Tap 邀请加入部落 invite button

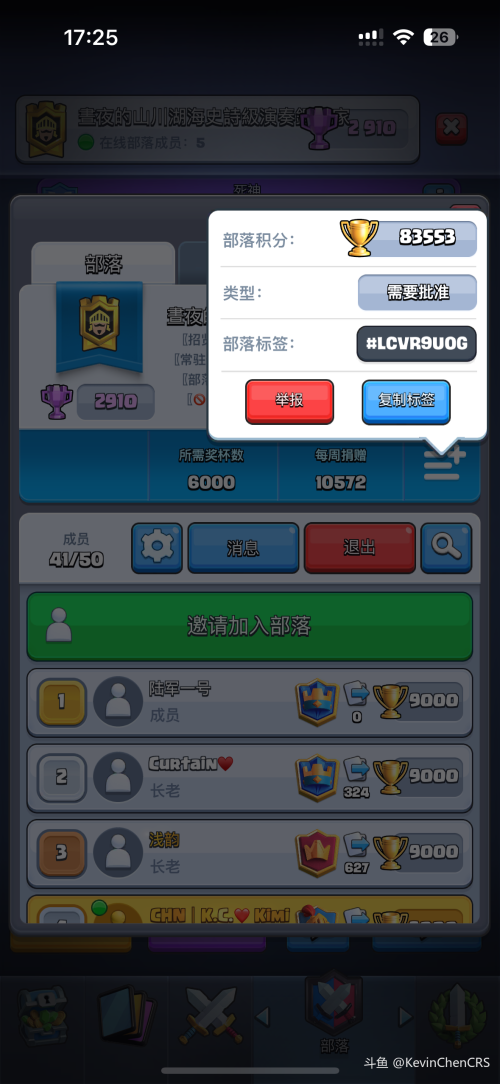(x=250, y=626)
